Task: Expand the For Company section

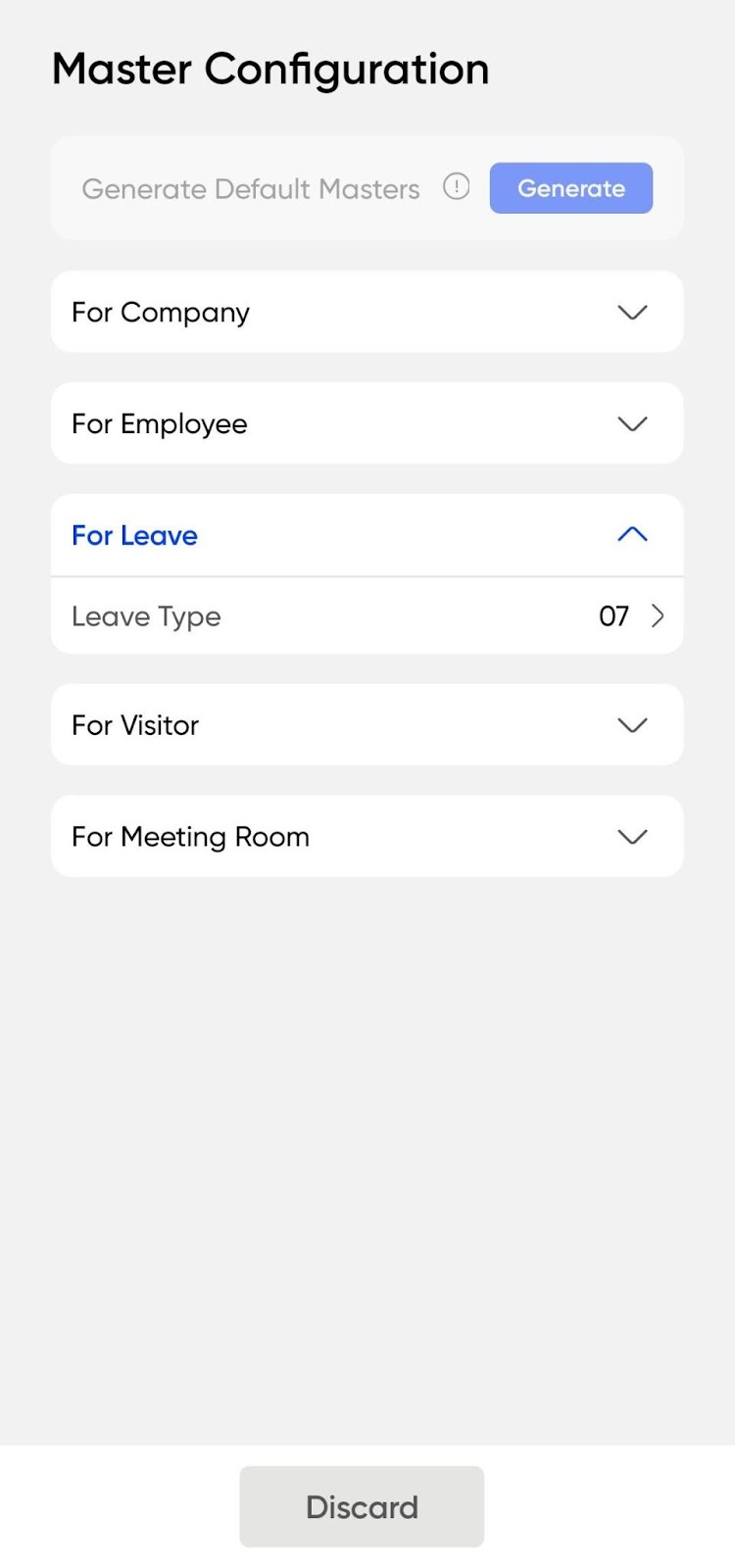Action: 367,312
